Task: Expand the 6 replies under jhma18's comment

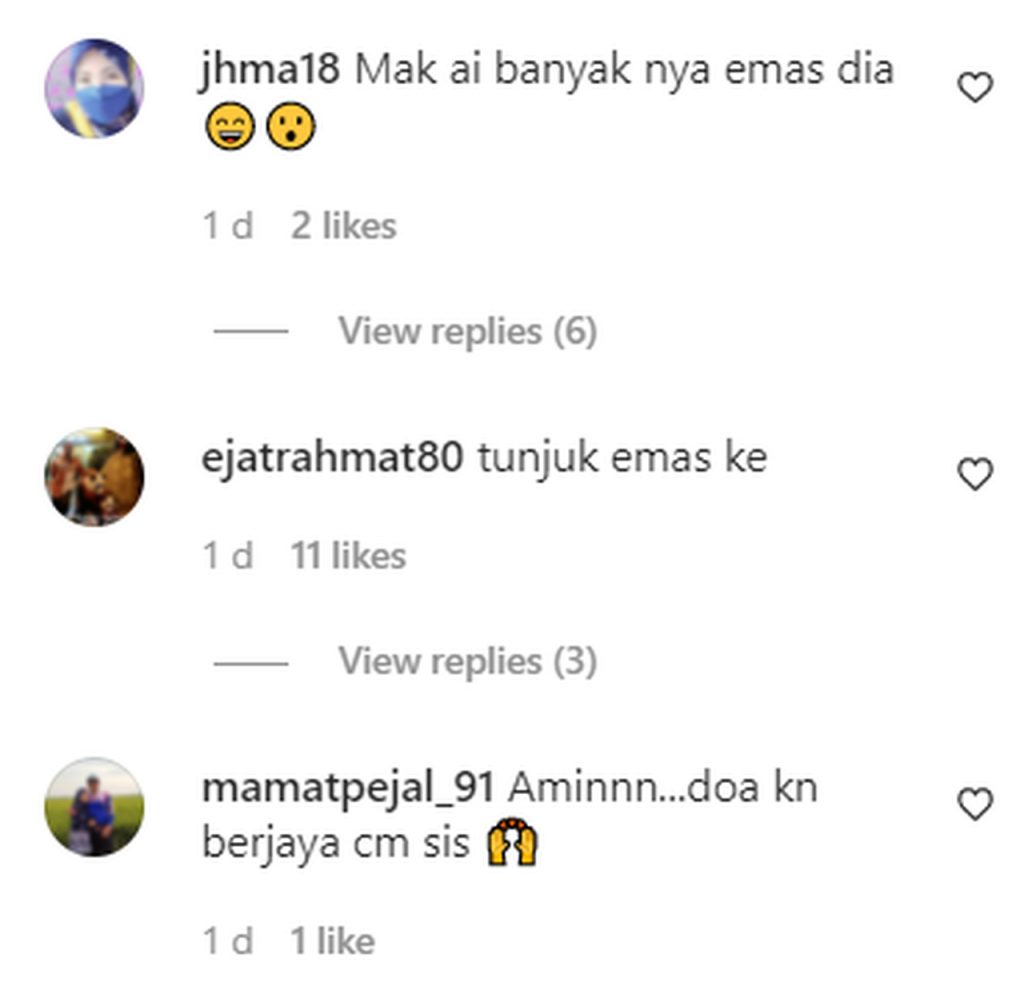Action: (466, 331)
